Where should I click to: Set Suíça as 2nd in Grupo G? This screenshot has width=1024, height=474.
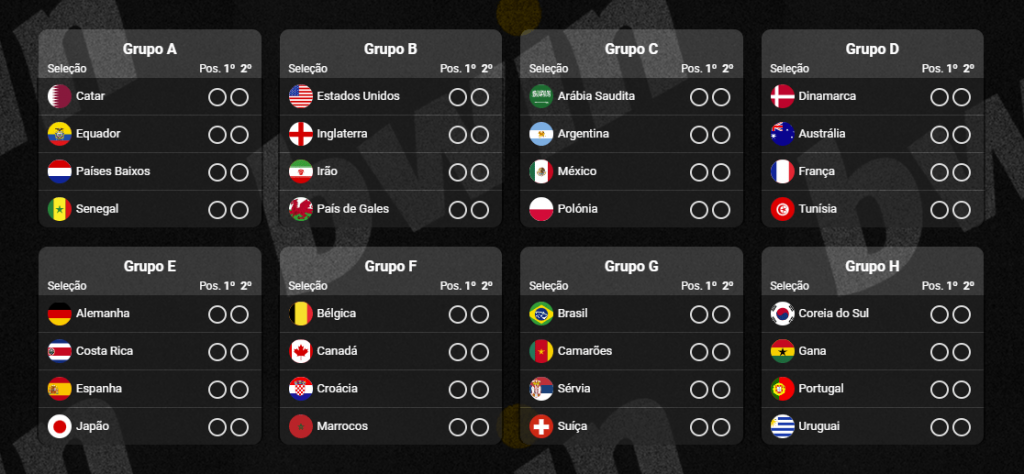click(x=722, y=427)
